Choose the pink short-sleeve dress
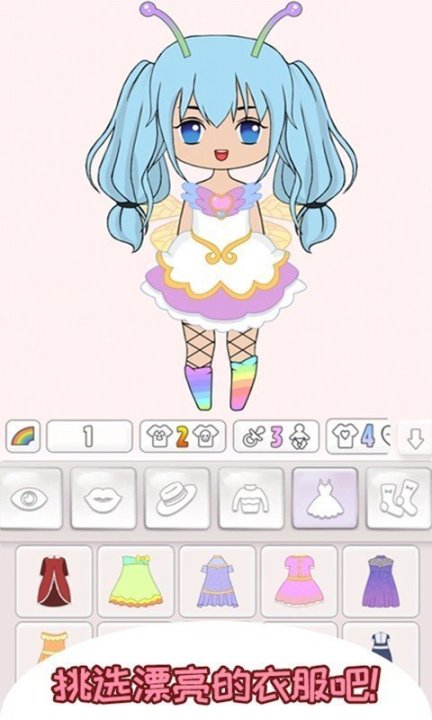The image size is (432, 720). tap(299, 581)
